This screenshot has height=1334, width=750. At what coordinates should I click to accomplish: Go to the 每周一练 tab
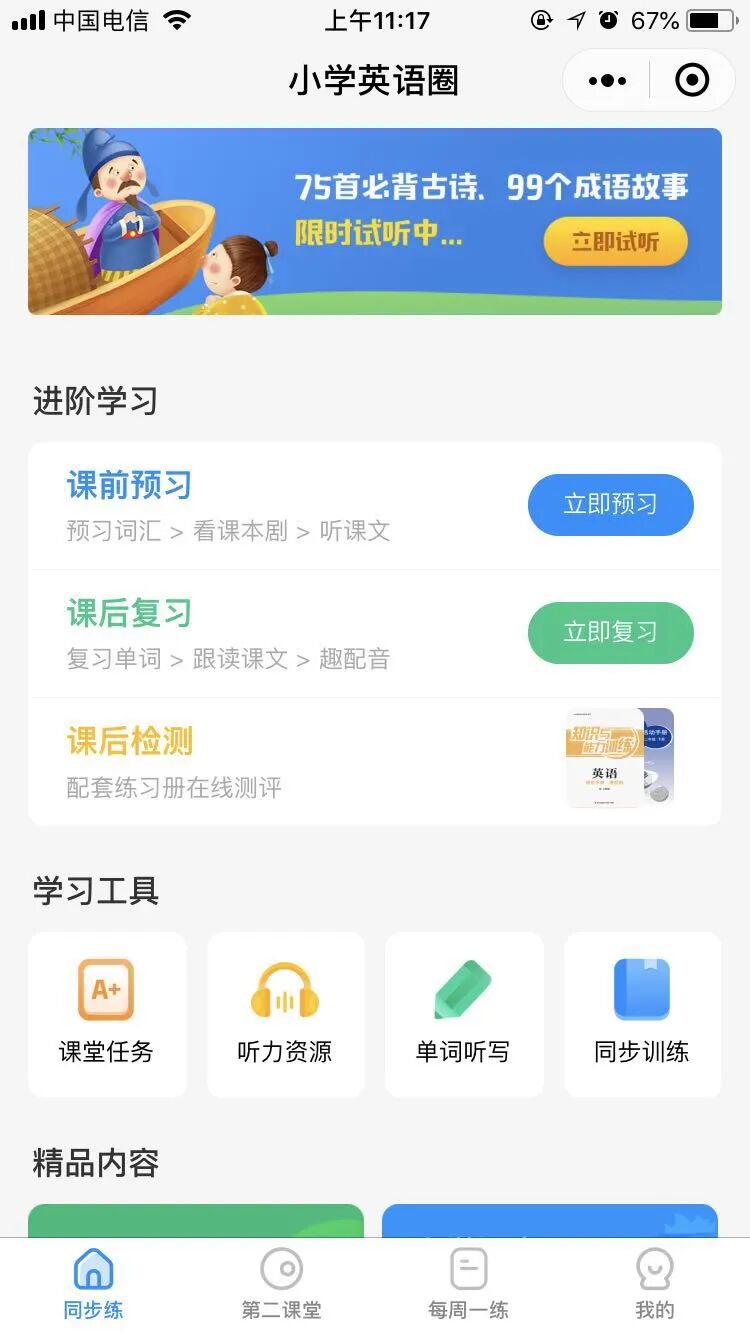468,1284
